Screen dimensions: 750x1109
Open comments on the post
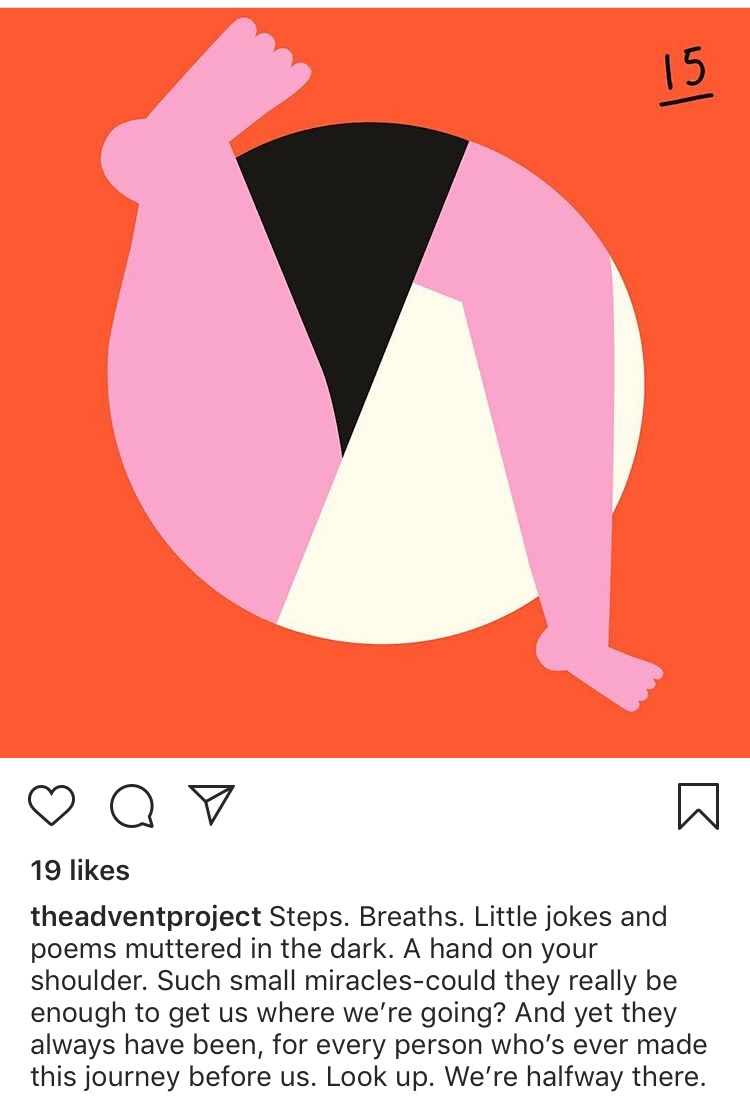pyautogui.click(x=132, y=805)
